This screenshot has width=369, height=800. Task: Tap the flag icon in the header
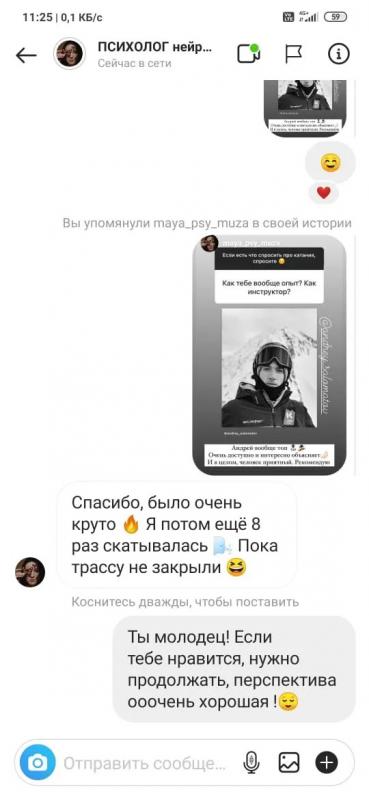(293, 54)
